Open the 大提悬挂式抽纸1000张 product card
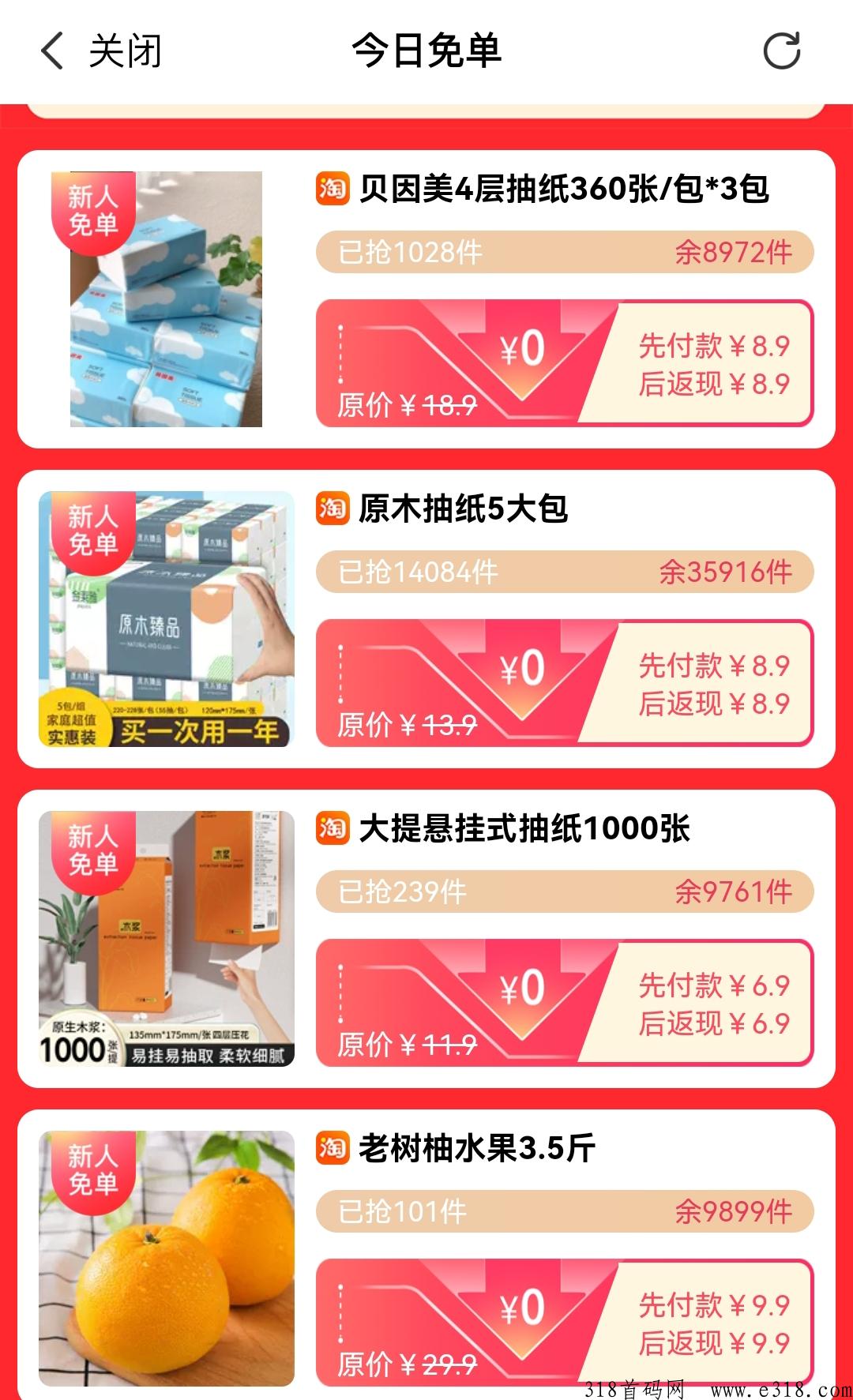 426,939
